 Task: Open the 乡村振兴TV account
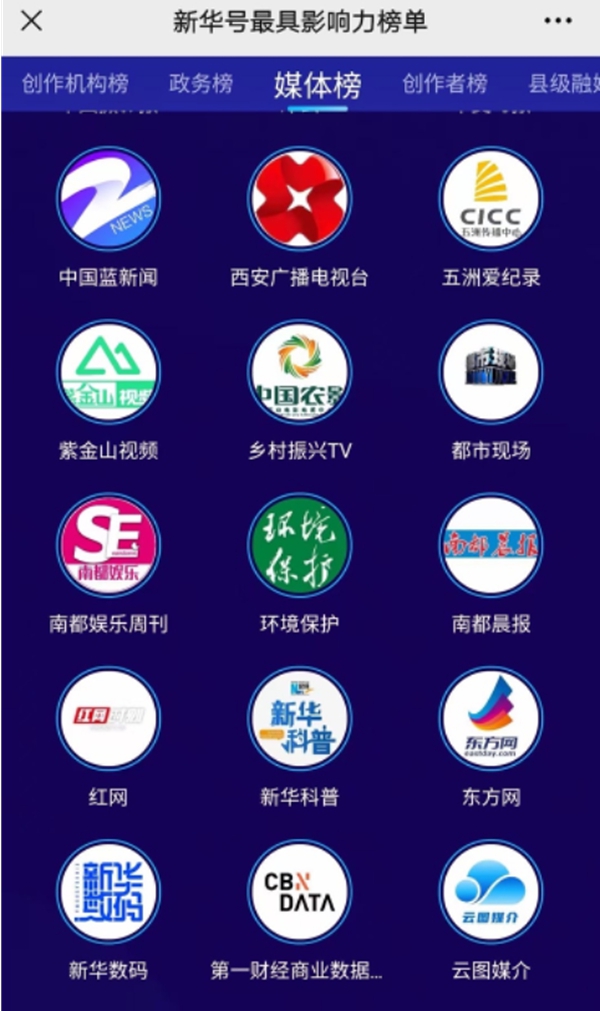299,372
